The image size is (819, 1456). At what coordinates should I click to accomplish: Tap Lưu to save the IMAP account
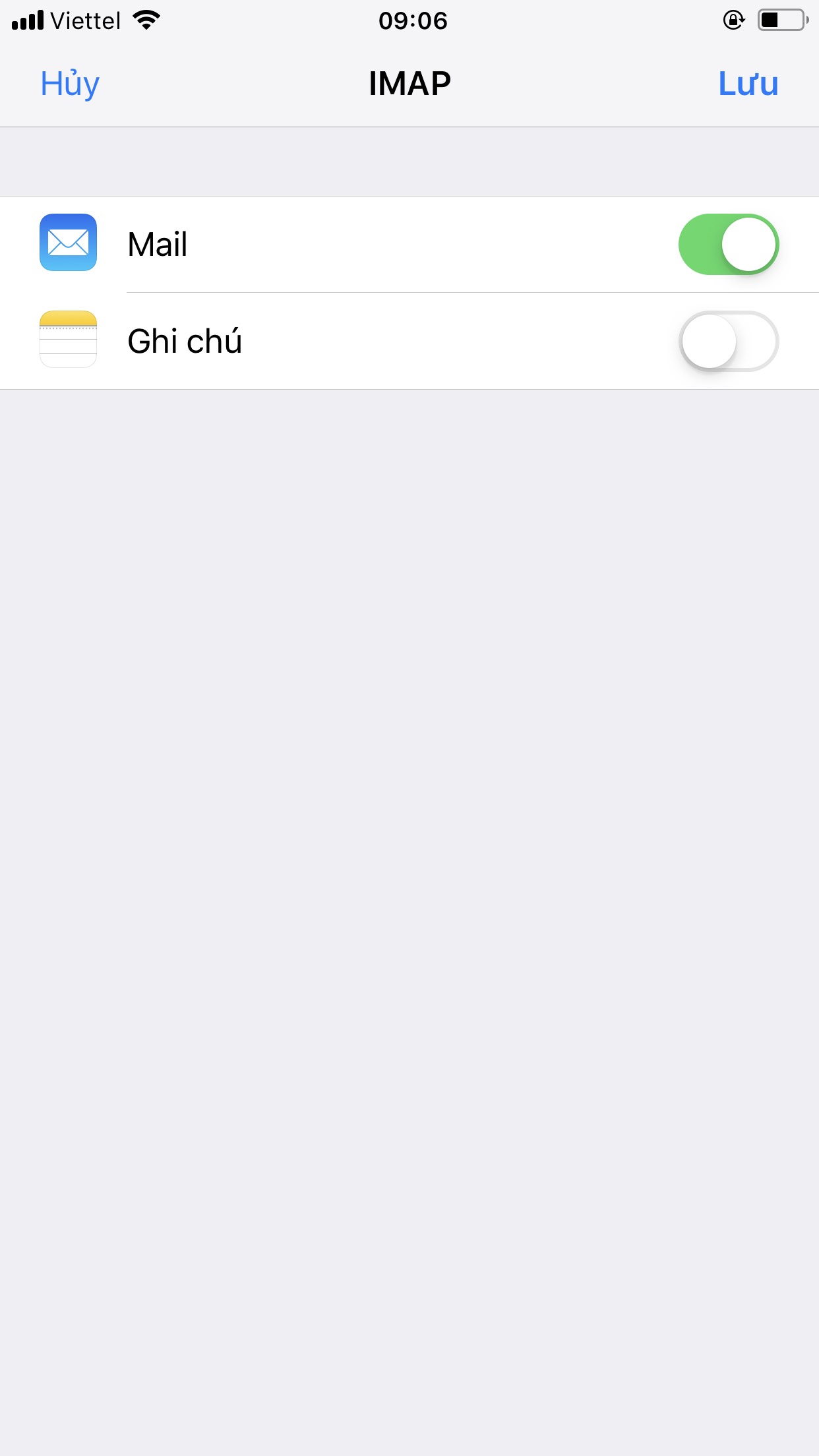pos(747,83)
